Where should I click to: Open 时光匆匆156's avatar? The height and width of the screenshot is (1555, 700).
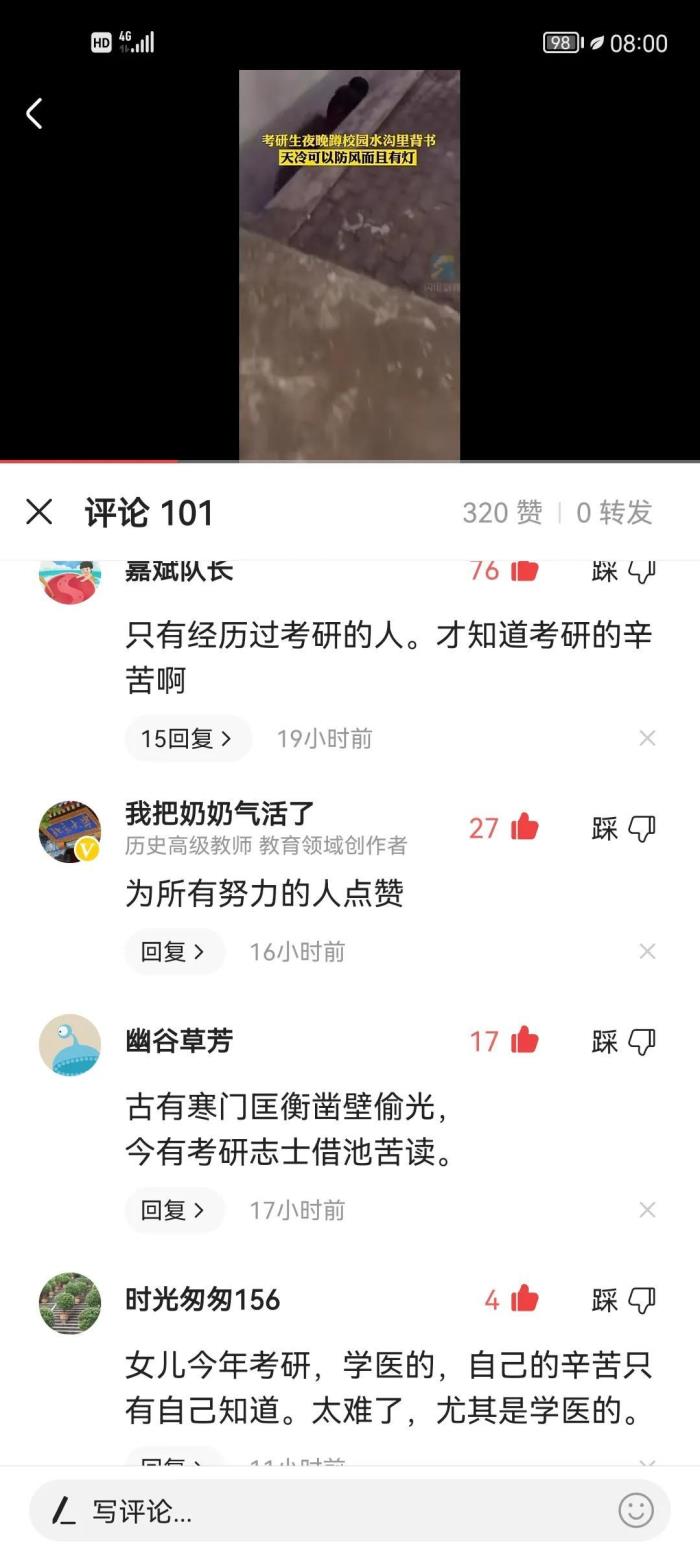coord(70,1303)
